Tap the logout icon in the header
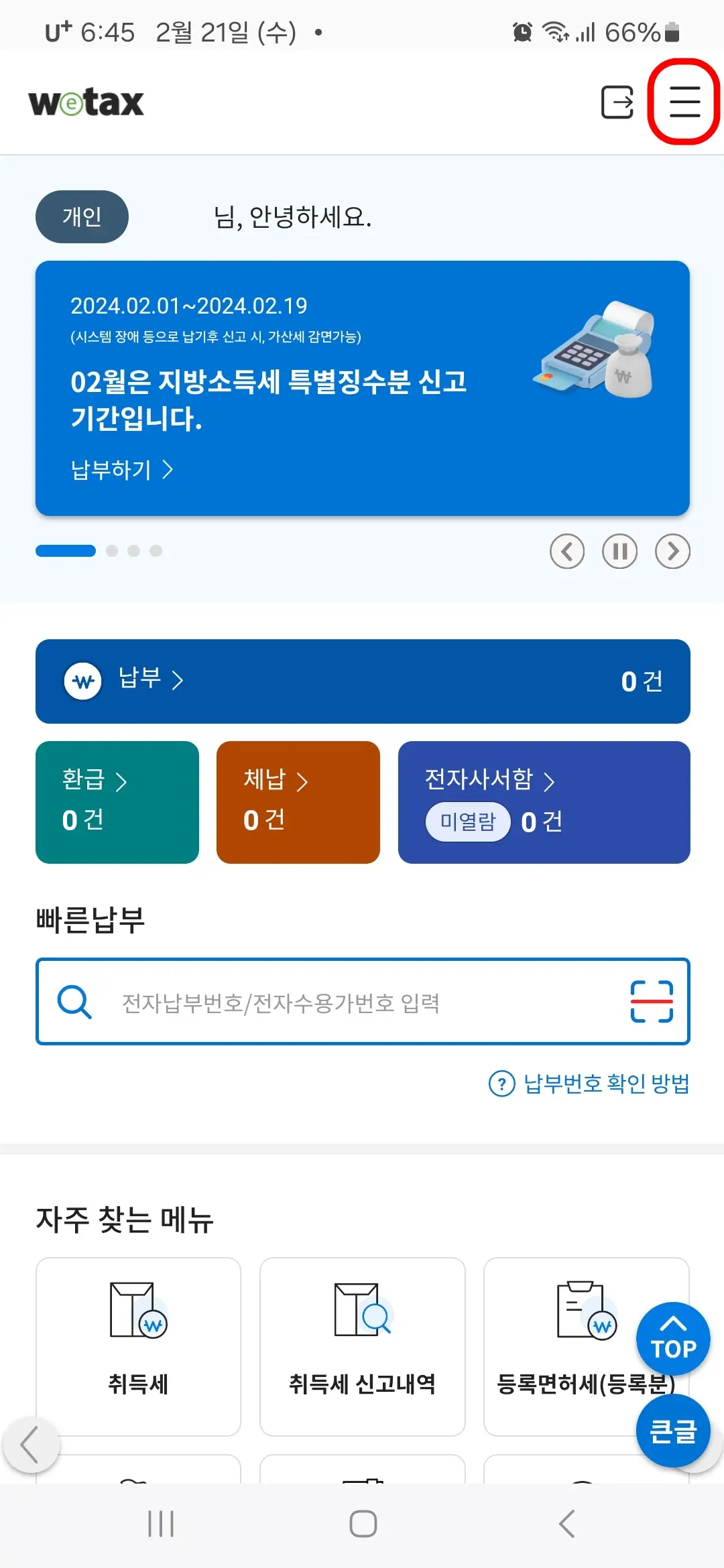 pyautogui.click(x=617, y=102)
